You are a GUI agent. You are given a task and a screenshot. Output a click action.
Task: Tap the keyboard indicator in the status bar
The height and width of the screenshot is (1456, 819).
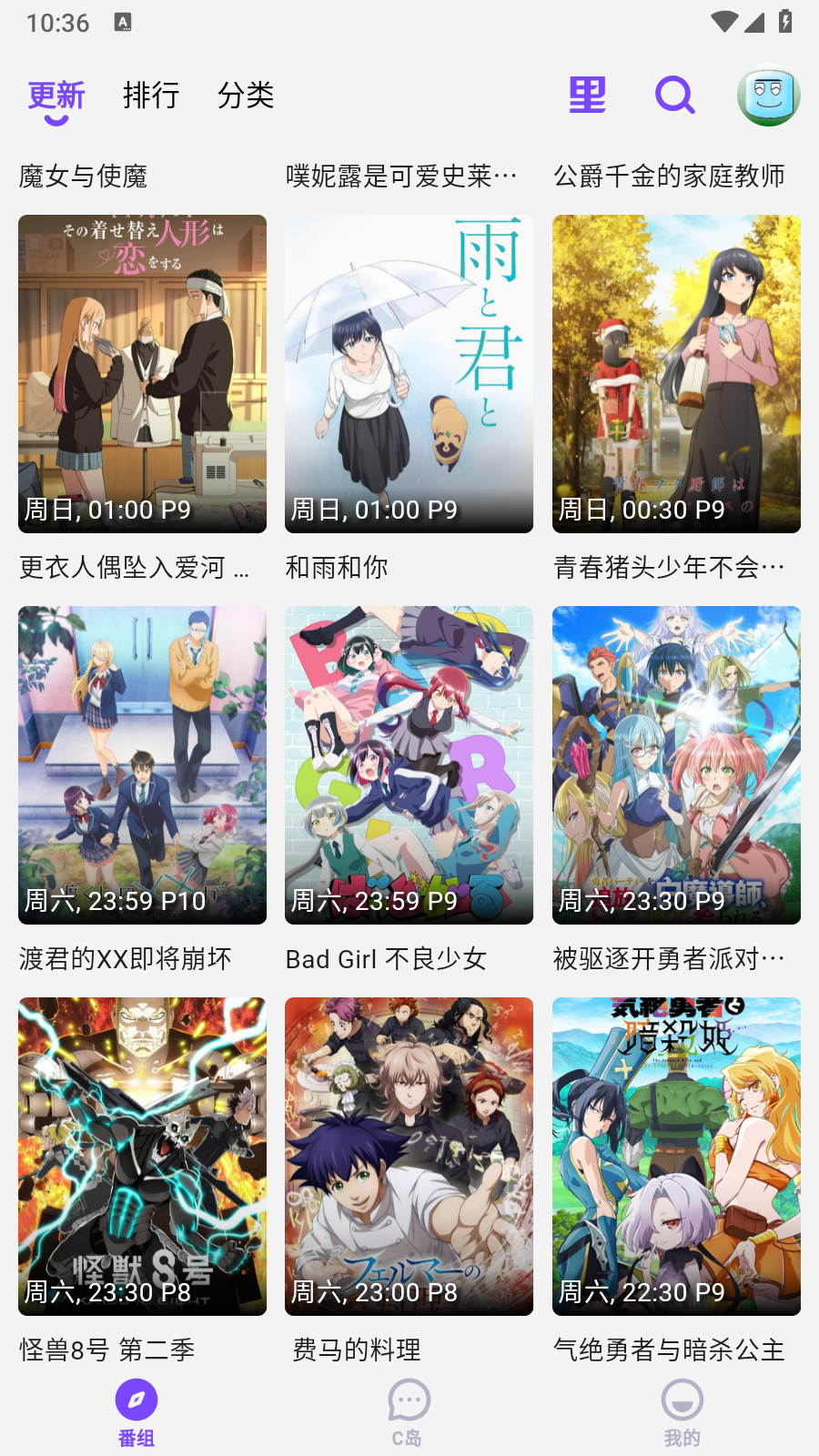point(121,20)
